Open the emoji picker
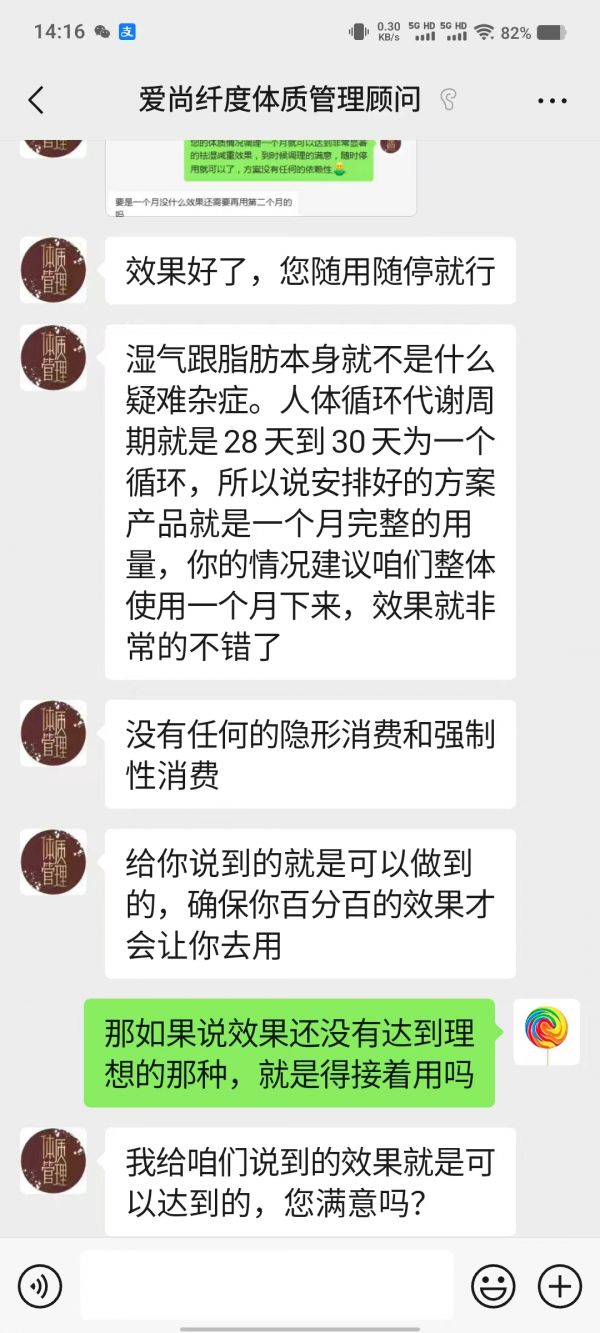Image resolution: width=600 pixels, height=1333 pixels. click(x=493, y=1284)
